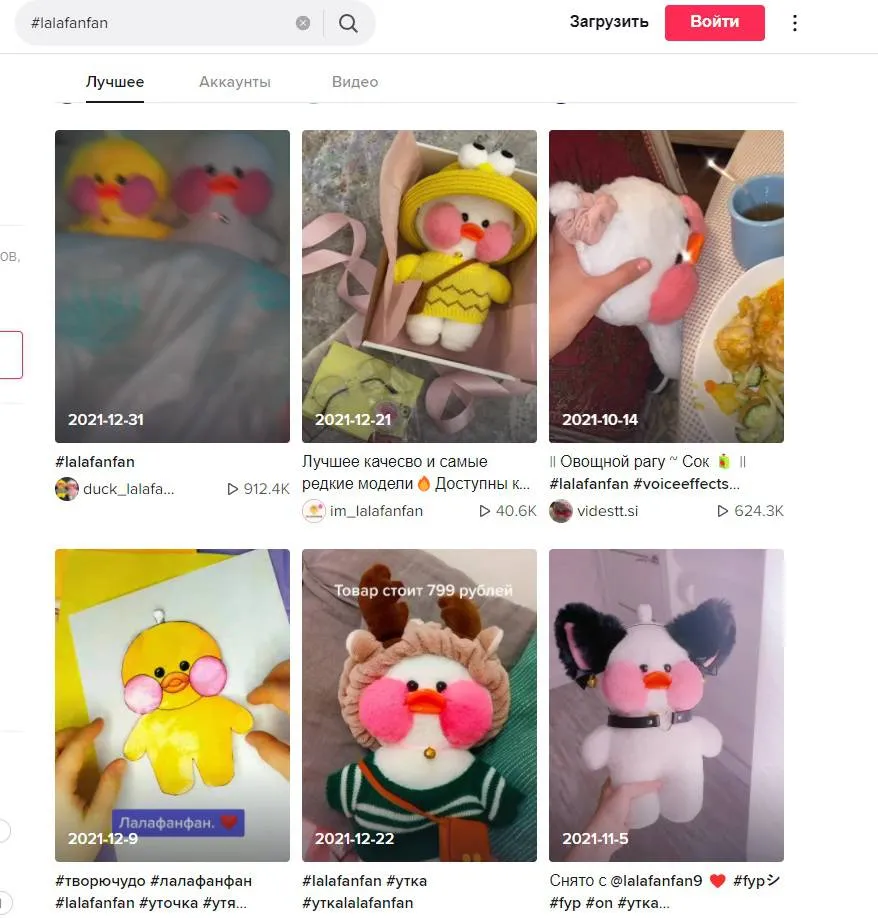Visit the duck_lalafa... profile
This screenshot has width=878, height=918.
[x=128, y=489]
